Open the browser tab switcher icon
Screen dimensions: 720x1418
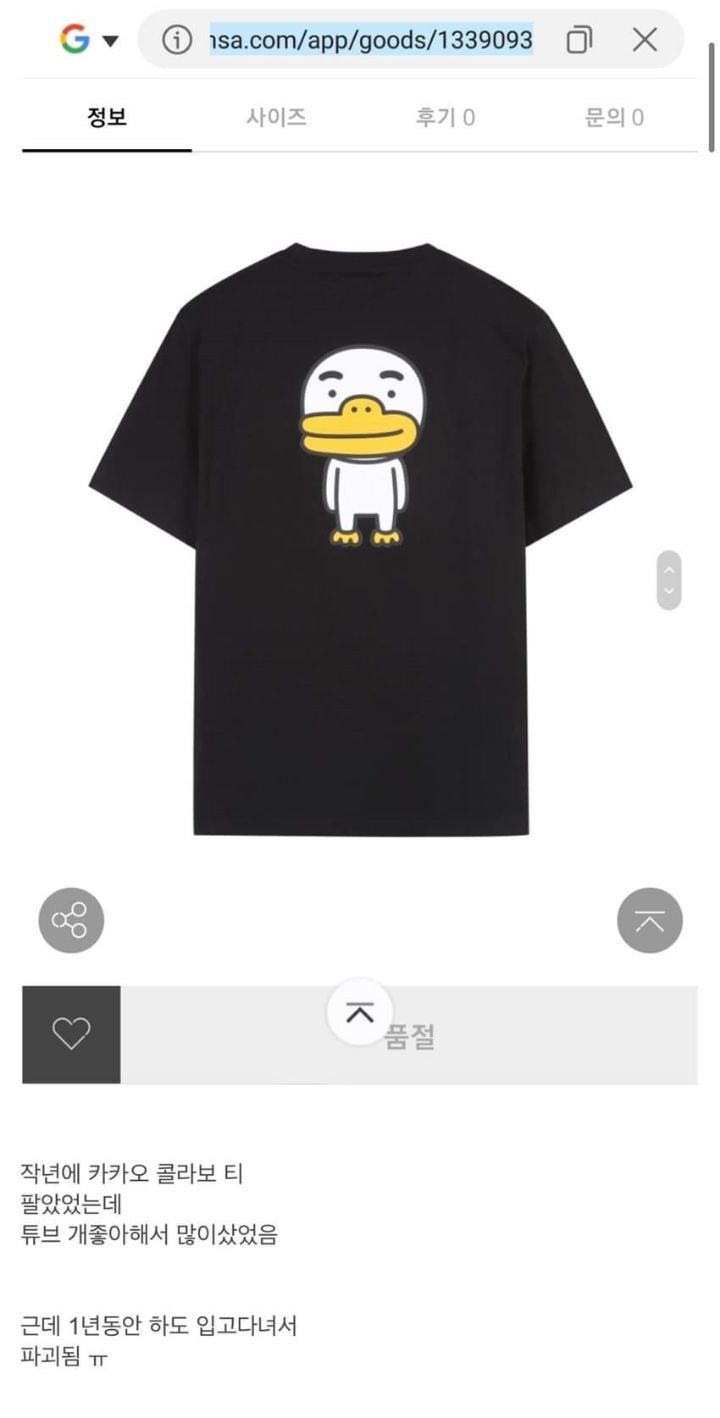coord(579,38)
